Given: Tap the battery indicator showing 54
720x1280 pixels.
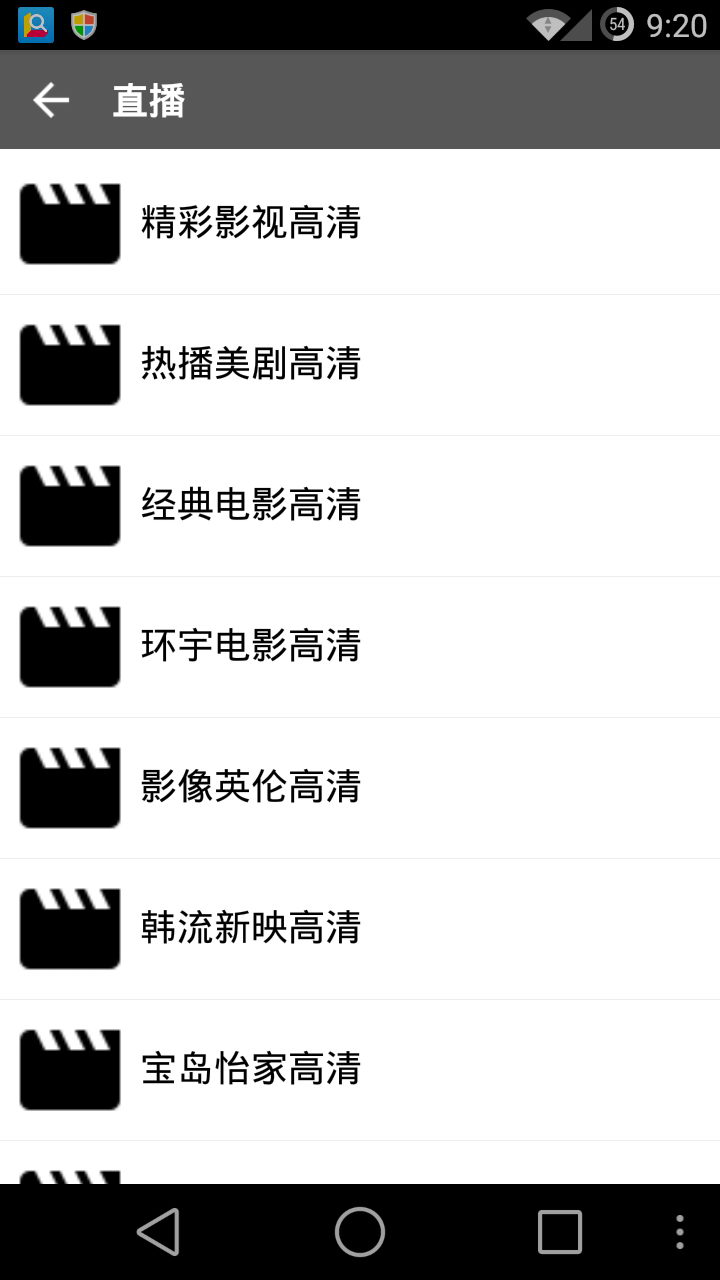Looking at the screenshot, I should click(619, 25).
